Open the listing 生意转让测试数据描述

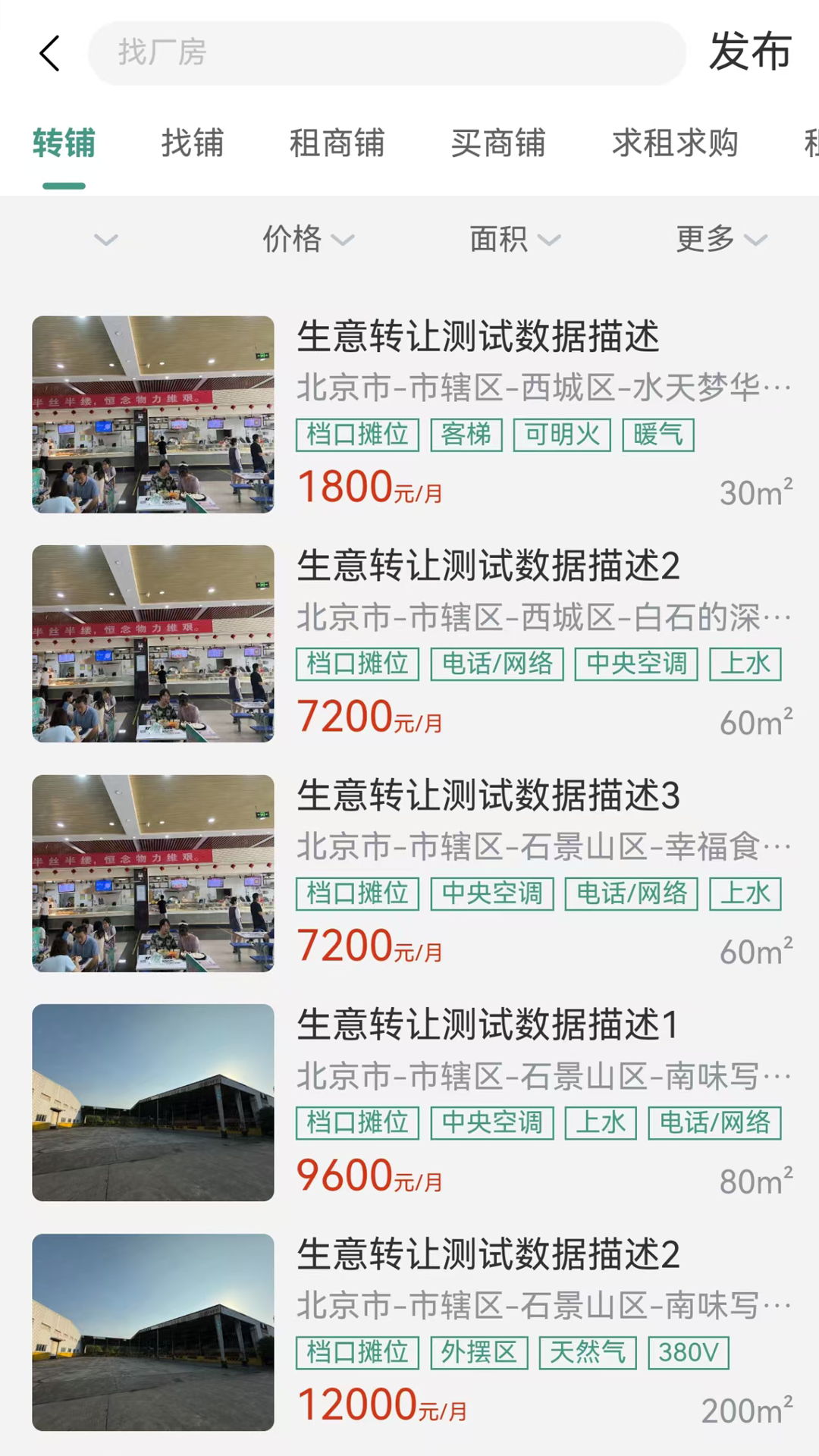pos(478,339)
